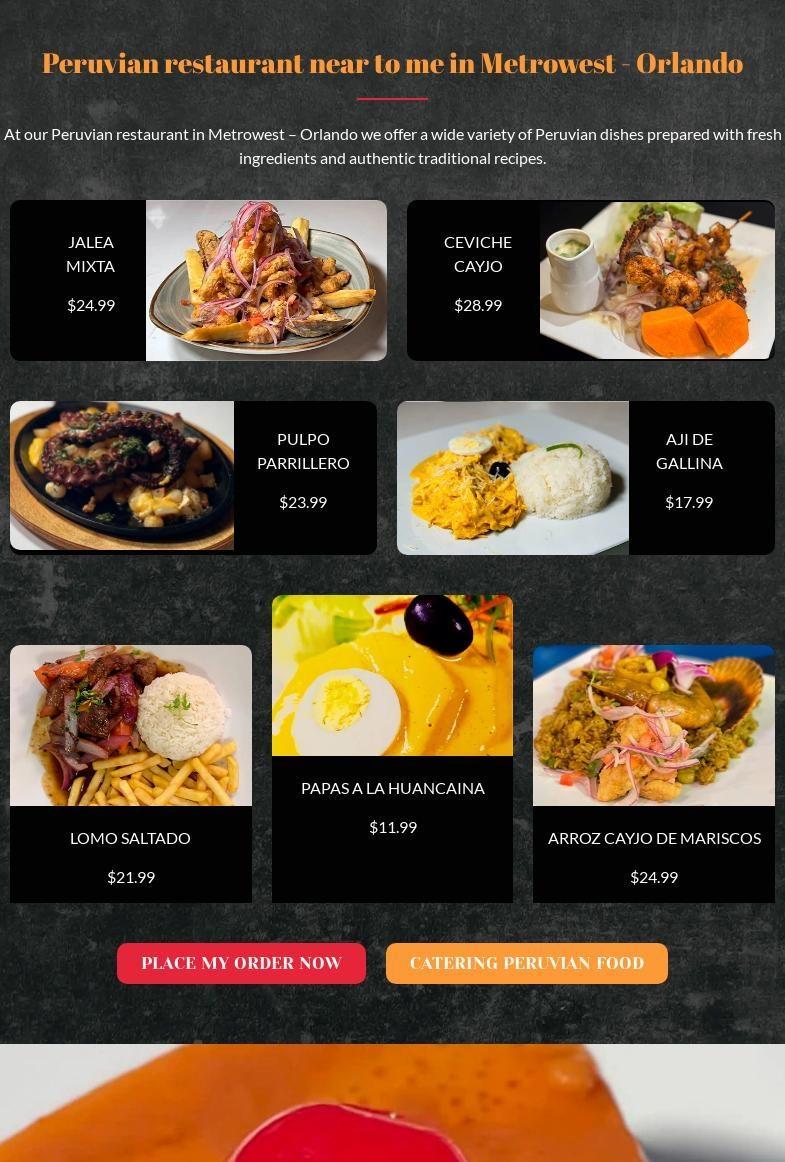View the Pulpo Parrillero dish card

coord(193,477)
